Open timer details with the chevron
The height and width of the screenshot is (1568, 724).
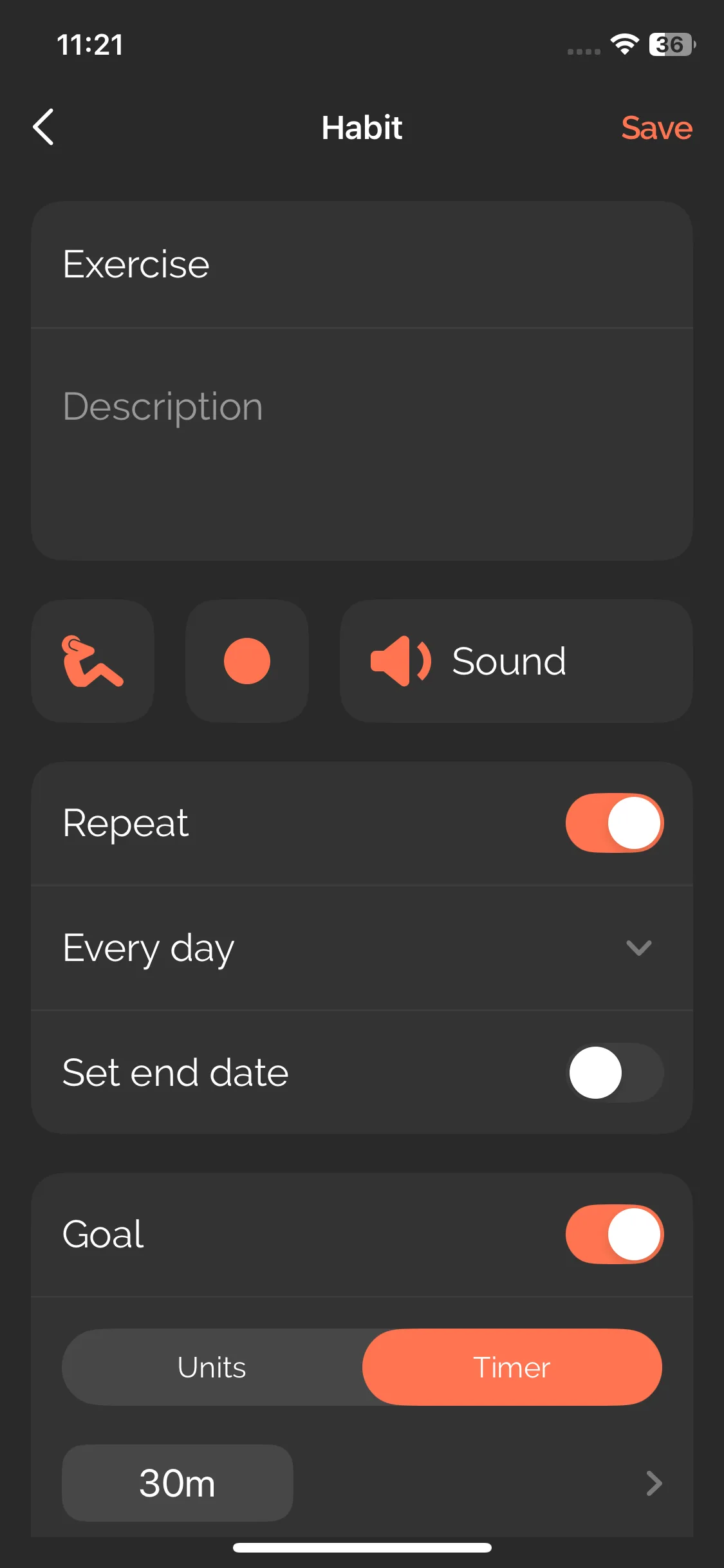click(654, 1483)
